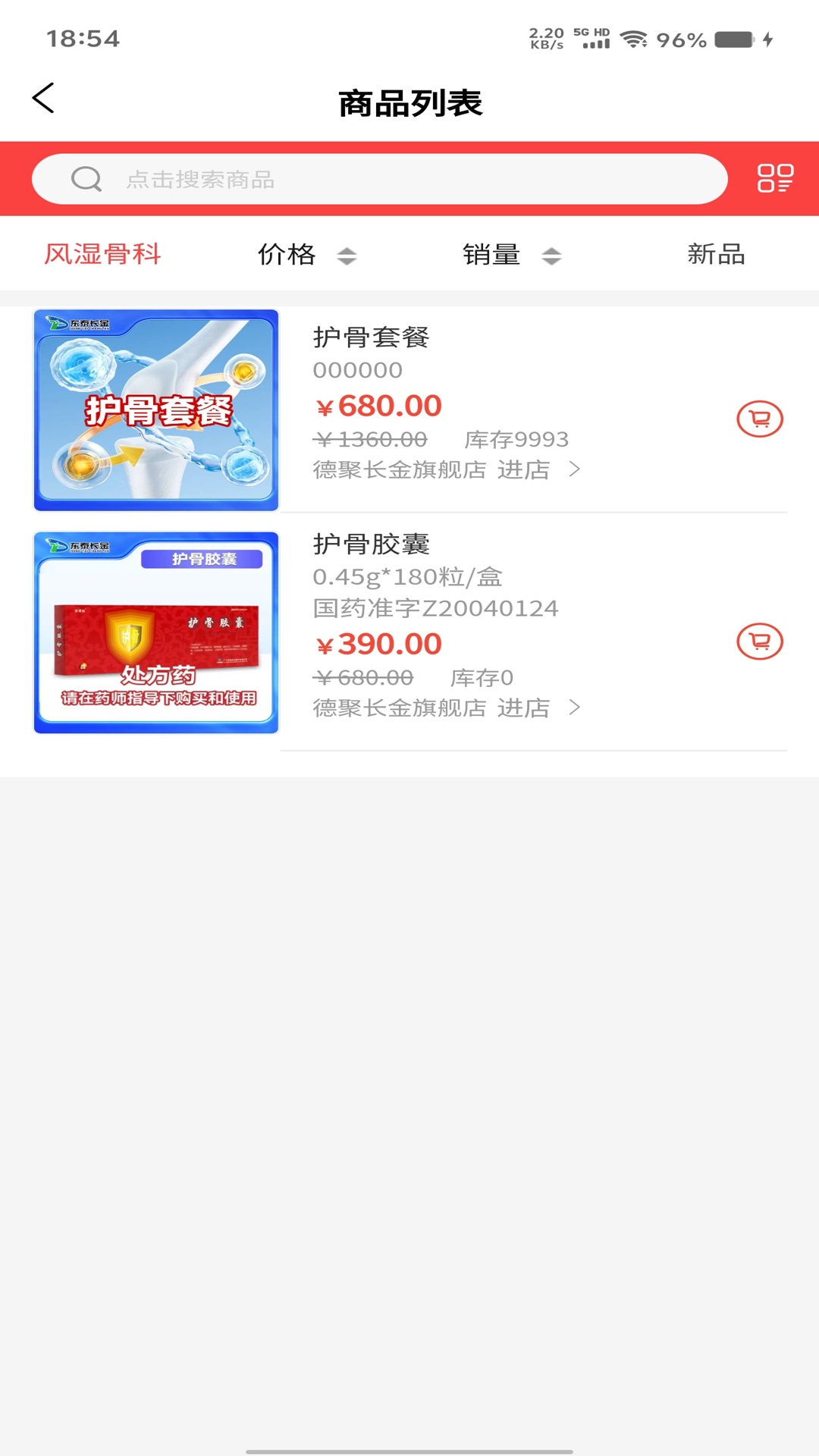Screen dimensions: 819x1456
Task: Select the 风湿骨科 category tab
Action: (x=102, y=254)
